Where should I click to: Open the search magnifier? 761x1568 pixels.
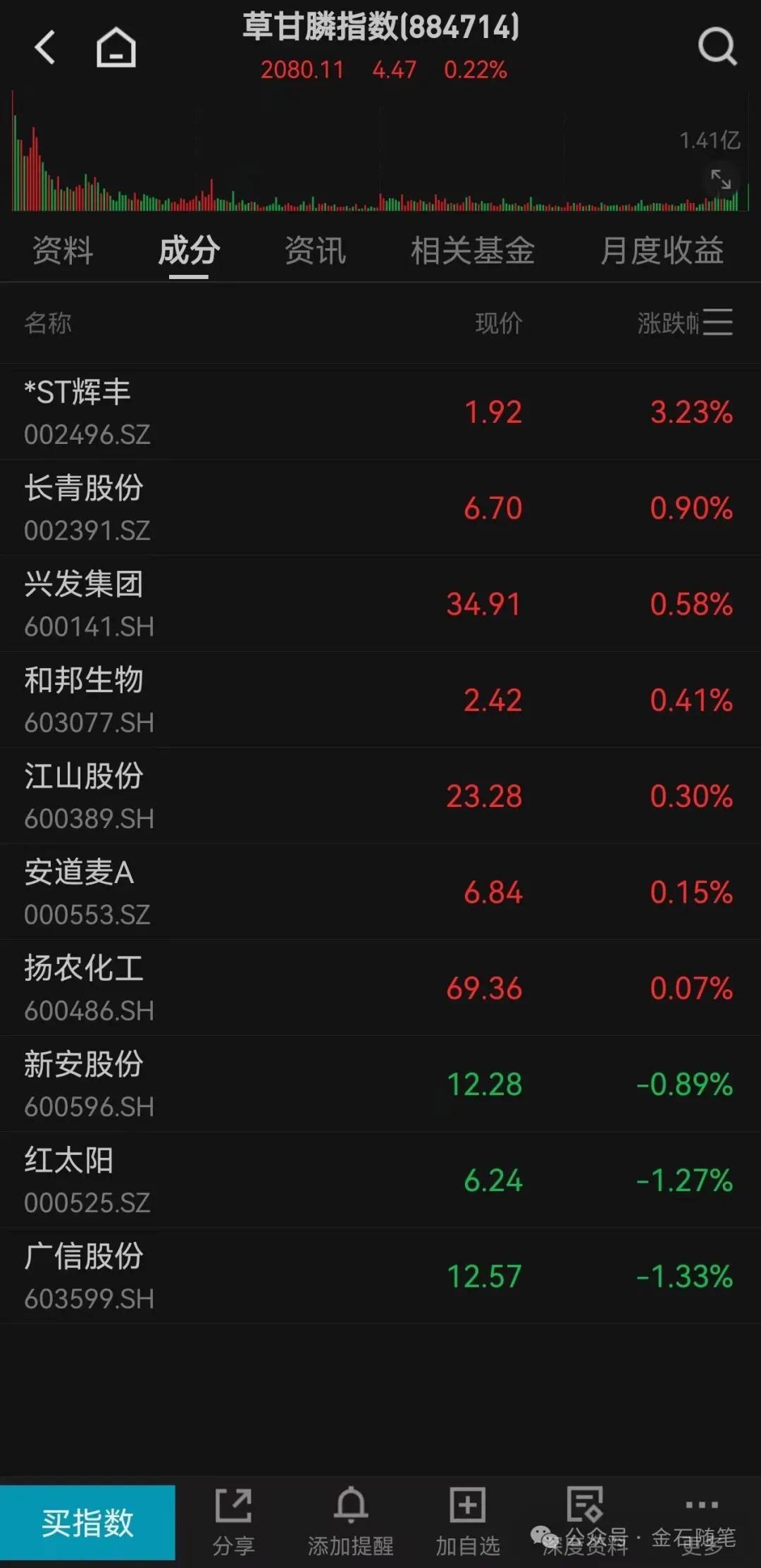pos(717,47)
